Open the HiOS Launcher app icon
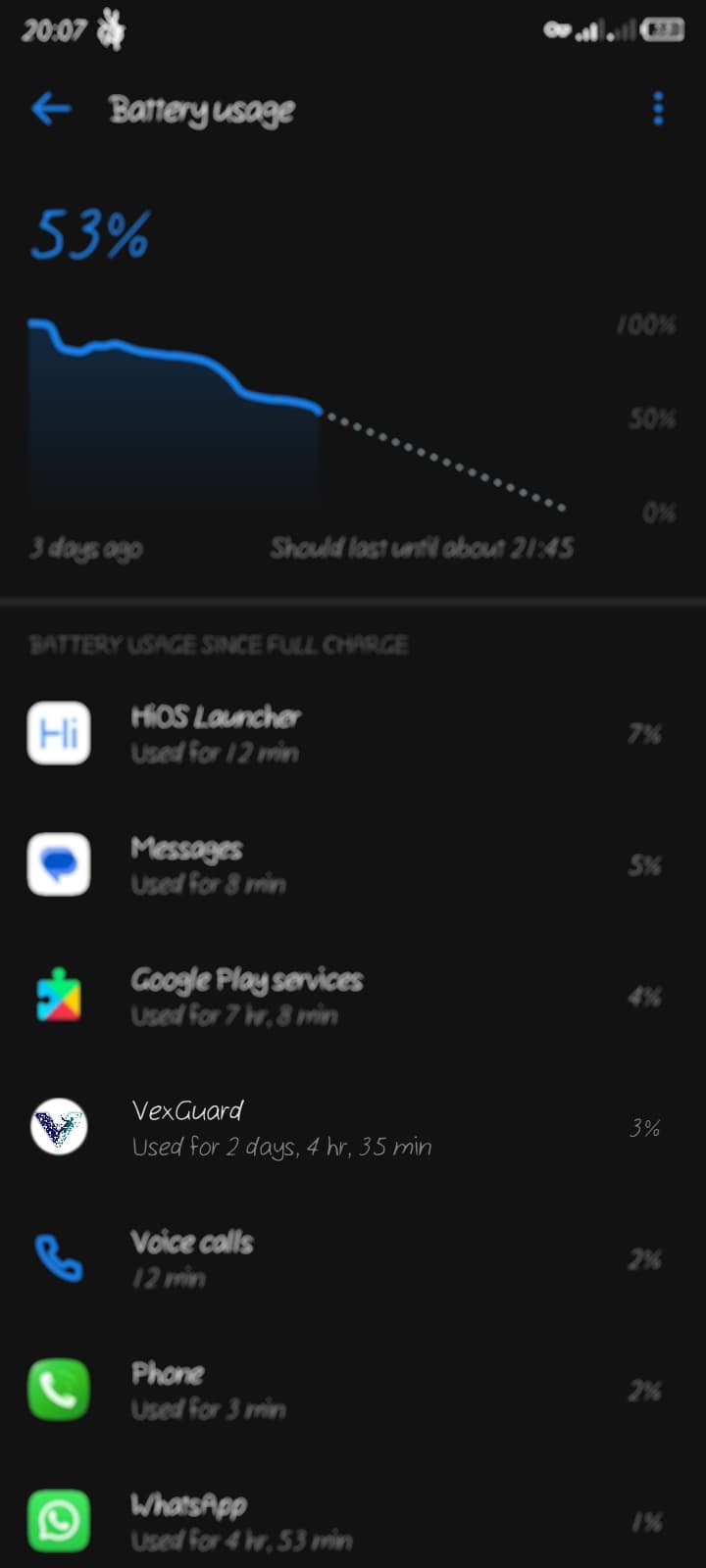The height and width of the screenshot is (1568, 706). coord(58,732)
